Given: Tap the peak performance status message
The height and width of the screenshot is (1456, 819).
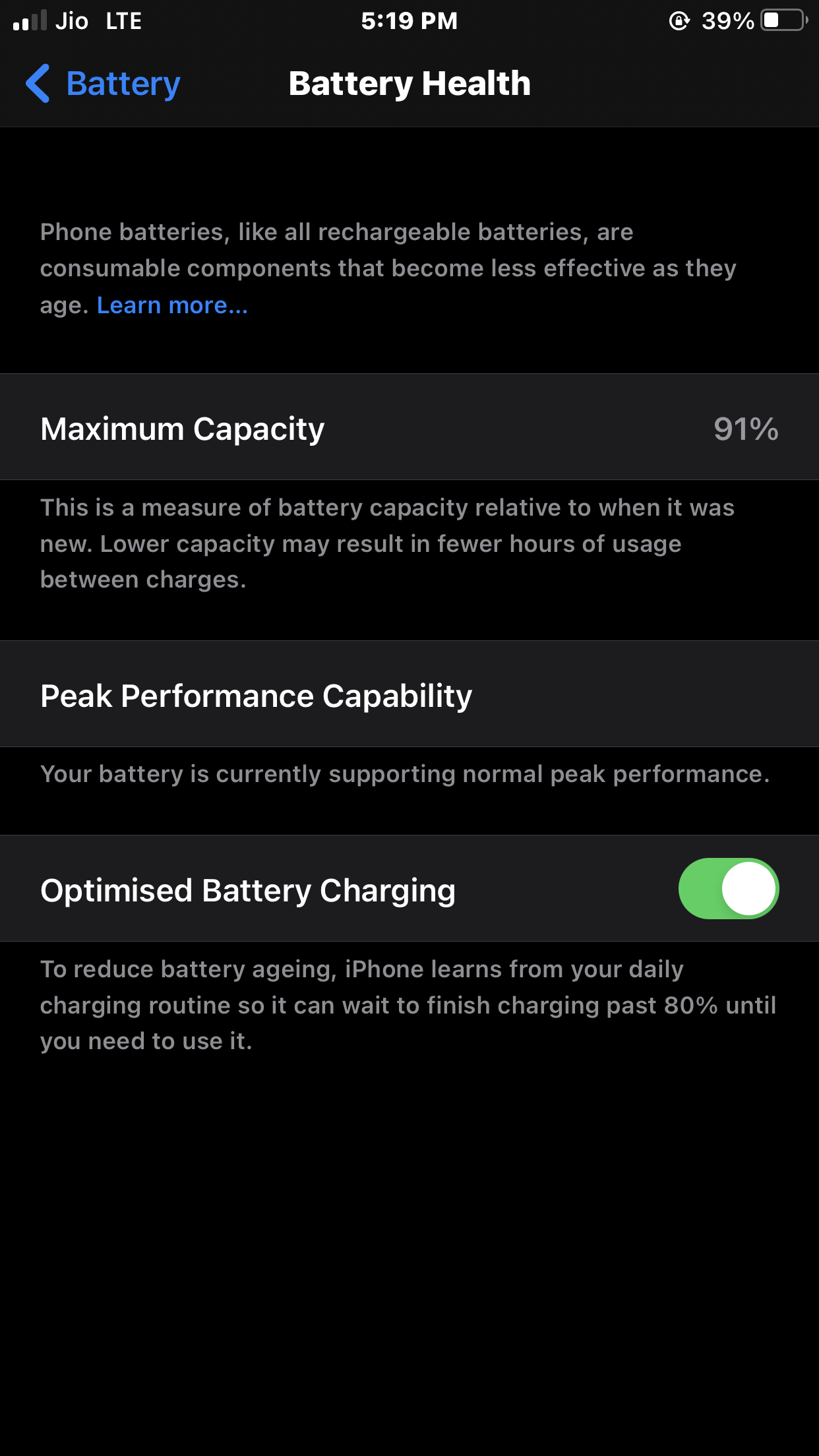Looking at the screenshot, I should click(x=406, y=773).
